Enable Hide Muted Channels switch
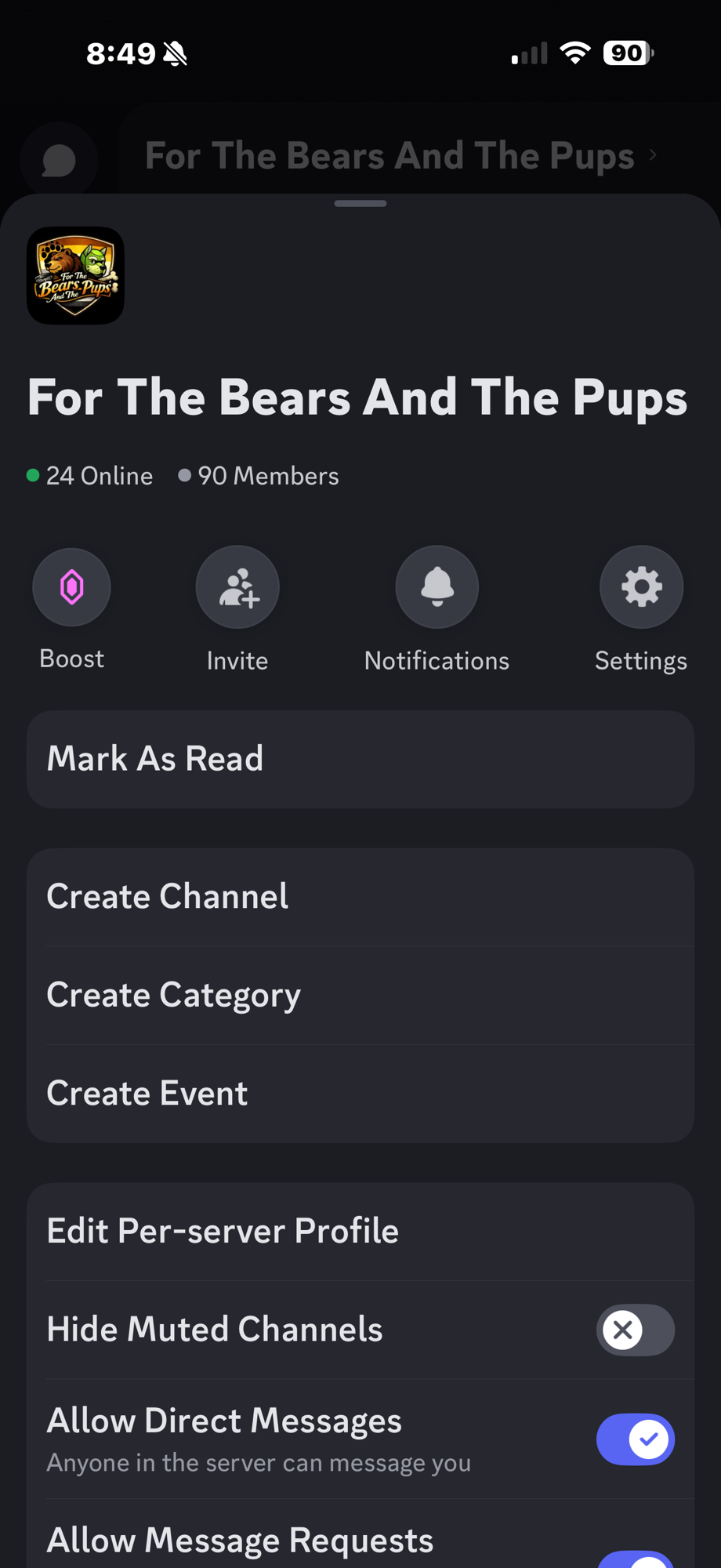 [635, 1330]
